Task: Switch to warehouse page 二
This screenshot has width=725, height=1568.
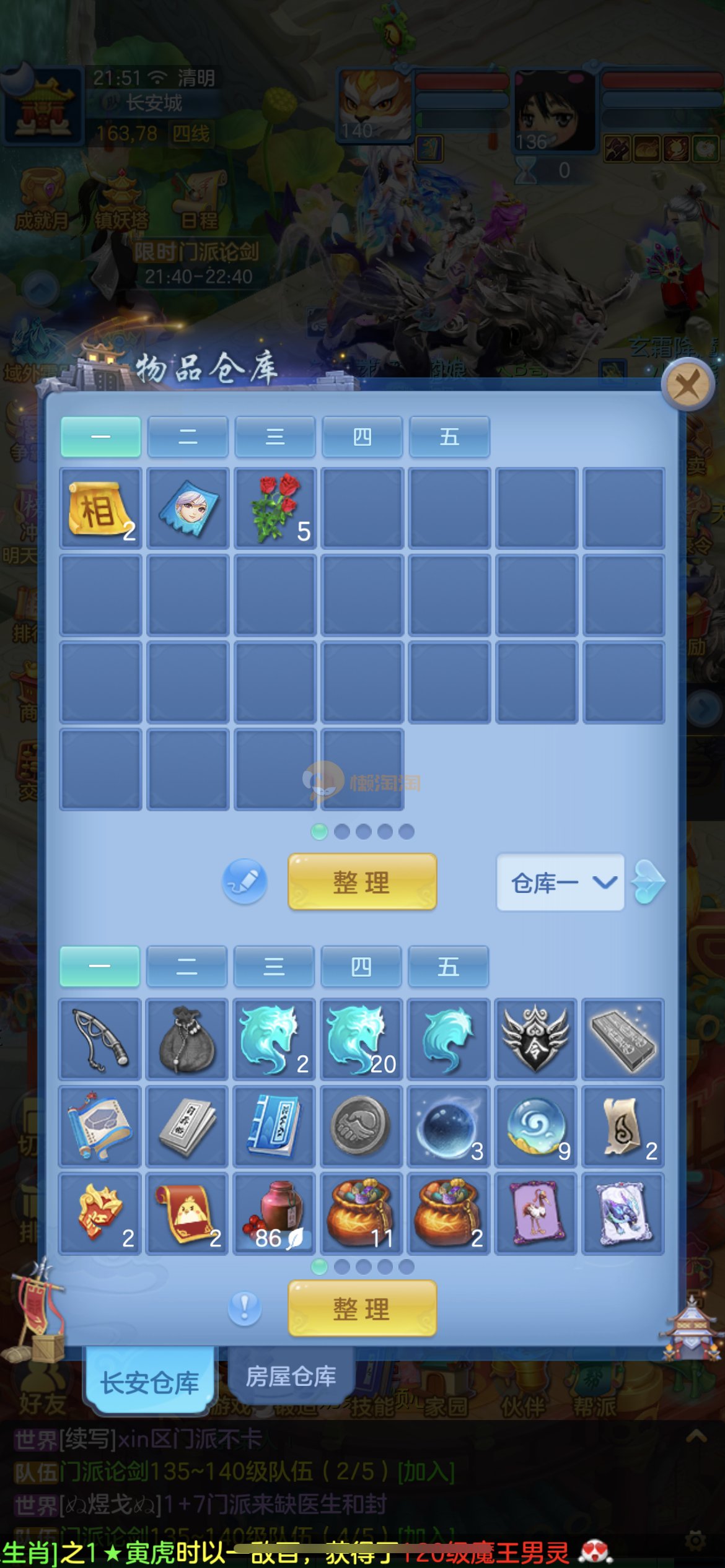Action: pyautogui.click(x=188, y=437)
